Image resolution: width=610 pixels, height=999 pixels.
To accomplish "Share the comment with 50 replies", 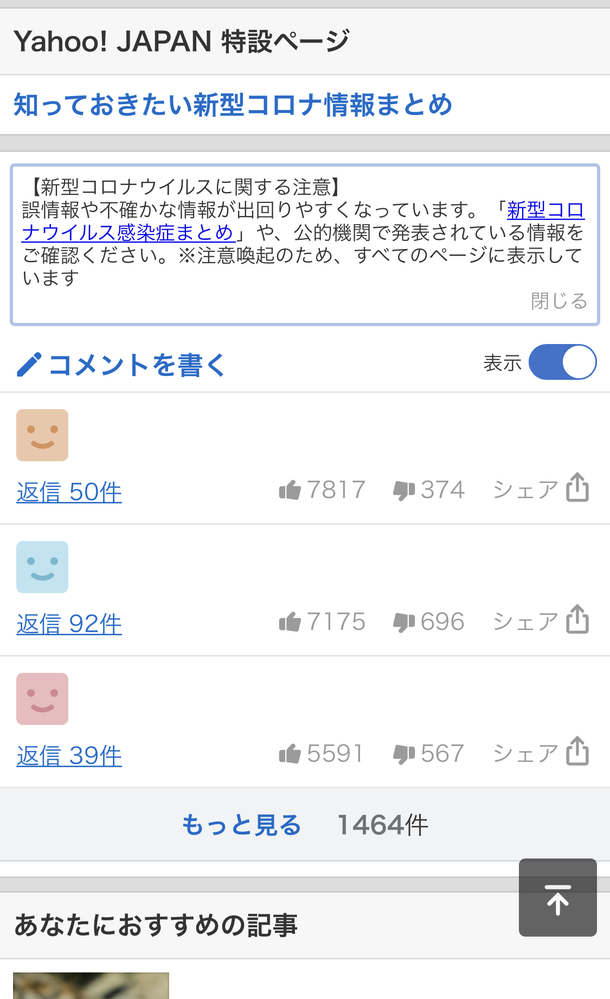I will tap(540, 489).
